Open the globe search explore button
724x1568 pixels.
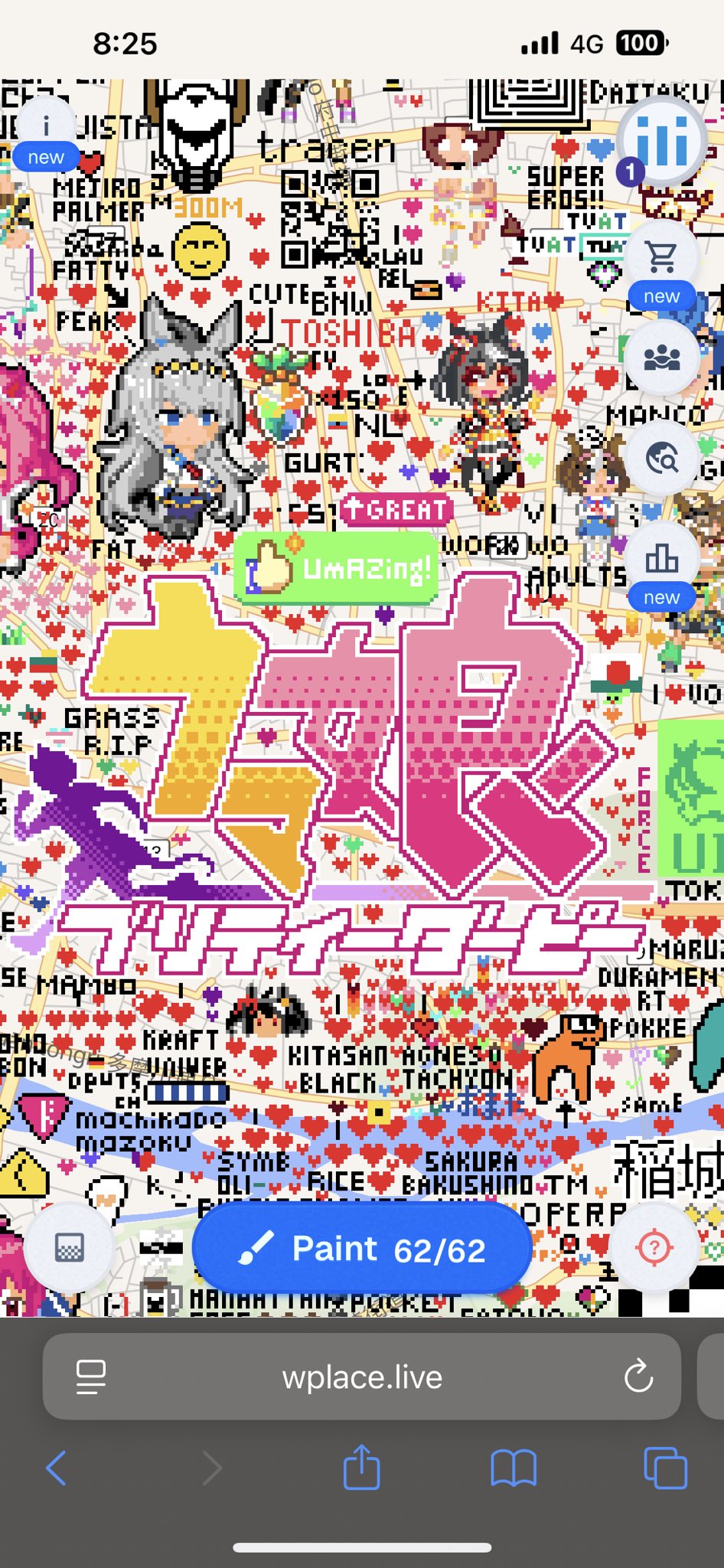[661, 459]
